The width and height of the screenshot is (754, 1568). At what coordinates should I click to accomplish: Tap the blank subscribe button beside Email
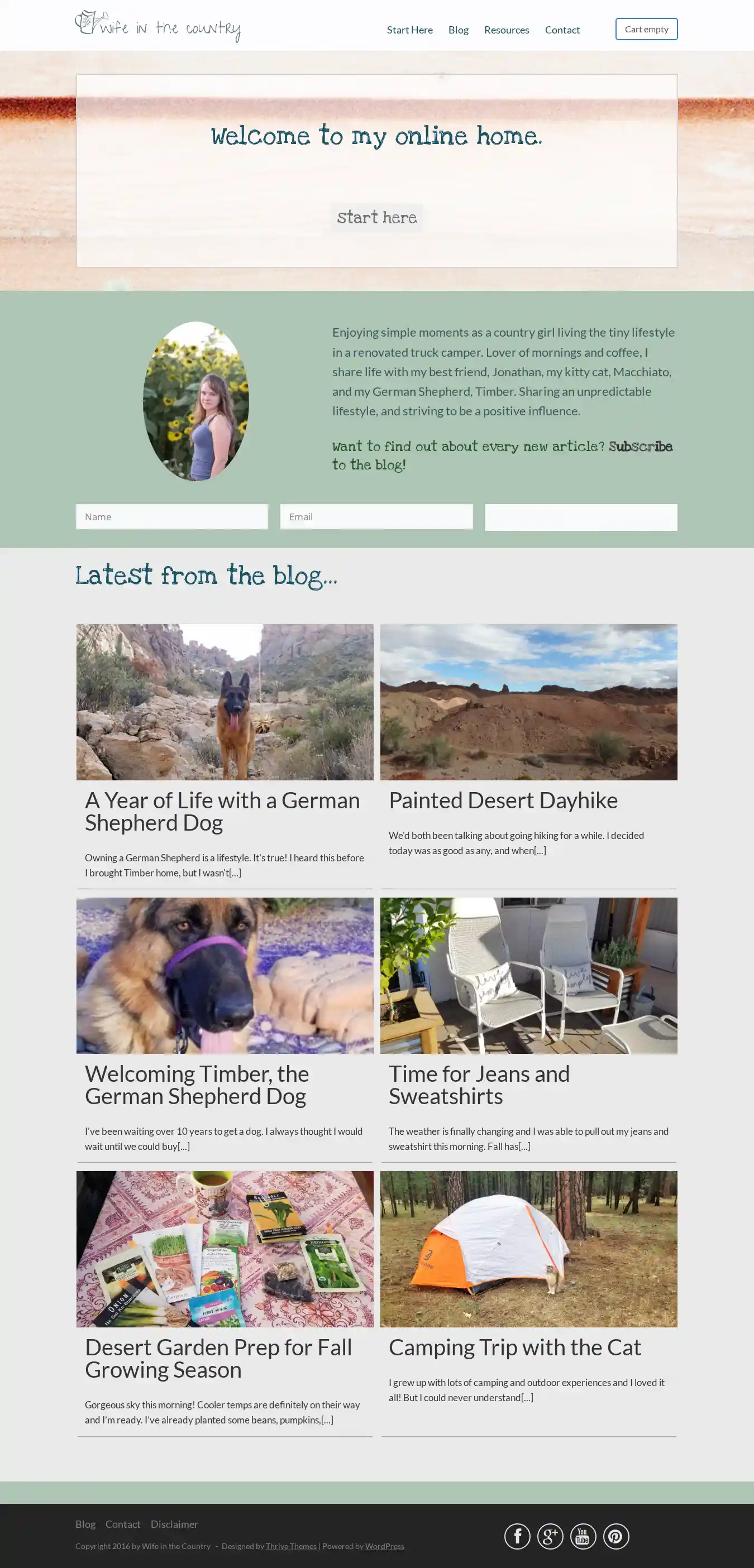[580, 517]
